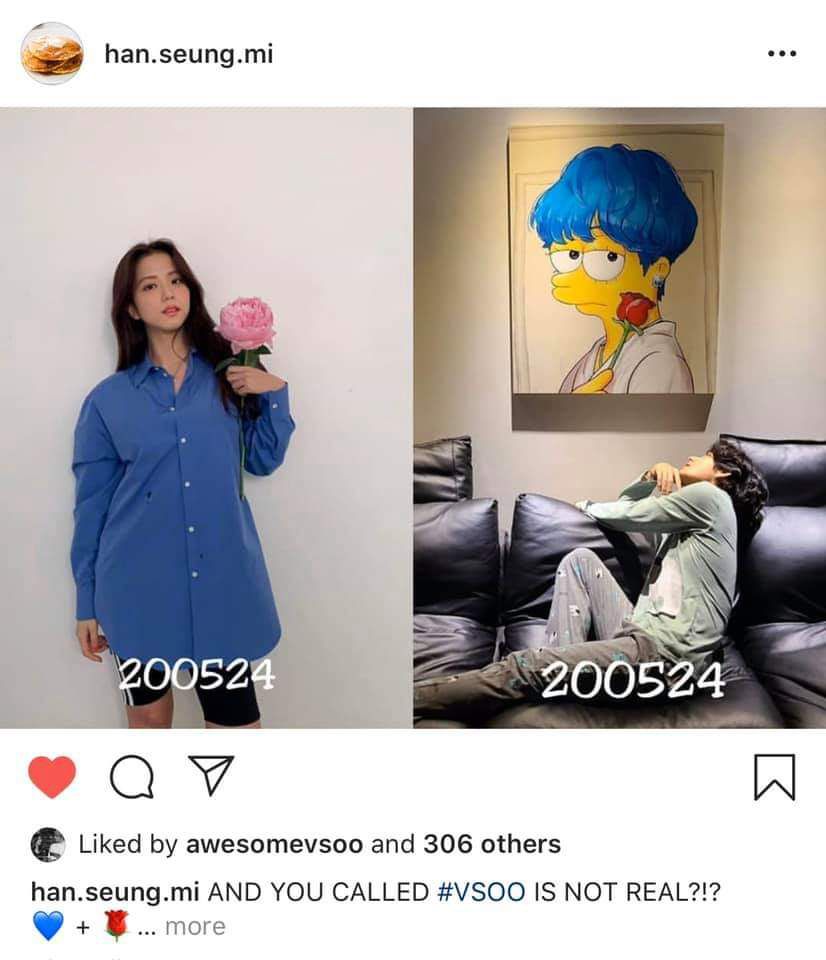Viewport: 826px width, 960px height.
Task: Open comments with the speech bubble
Action: pyautogui.click(x=131, y=777)
